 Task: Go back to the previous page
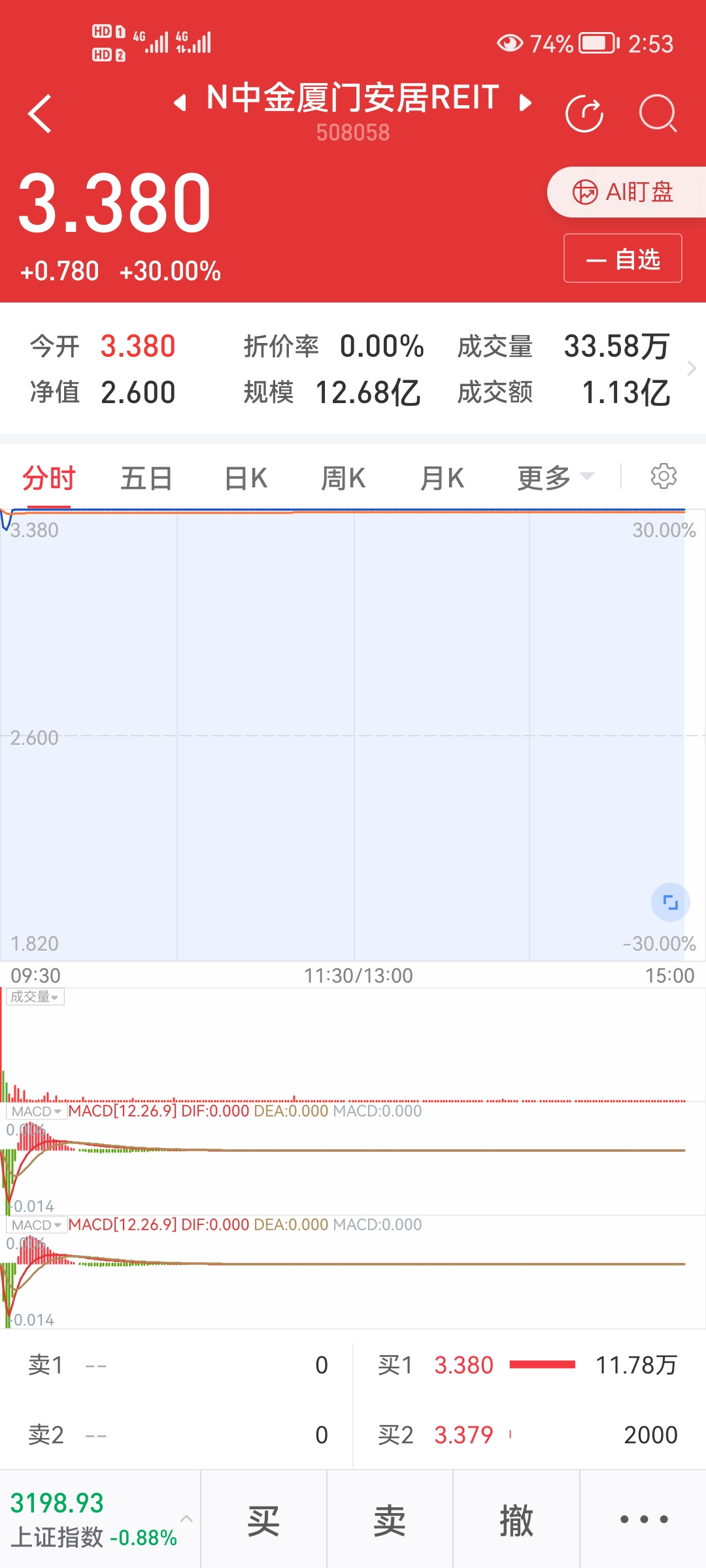click(x=41, y=114)
